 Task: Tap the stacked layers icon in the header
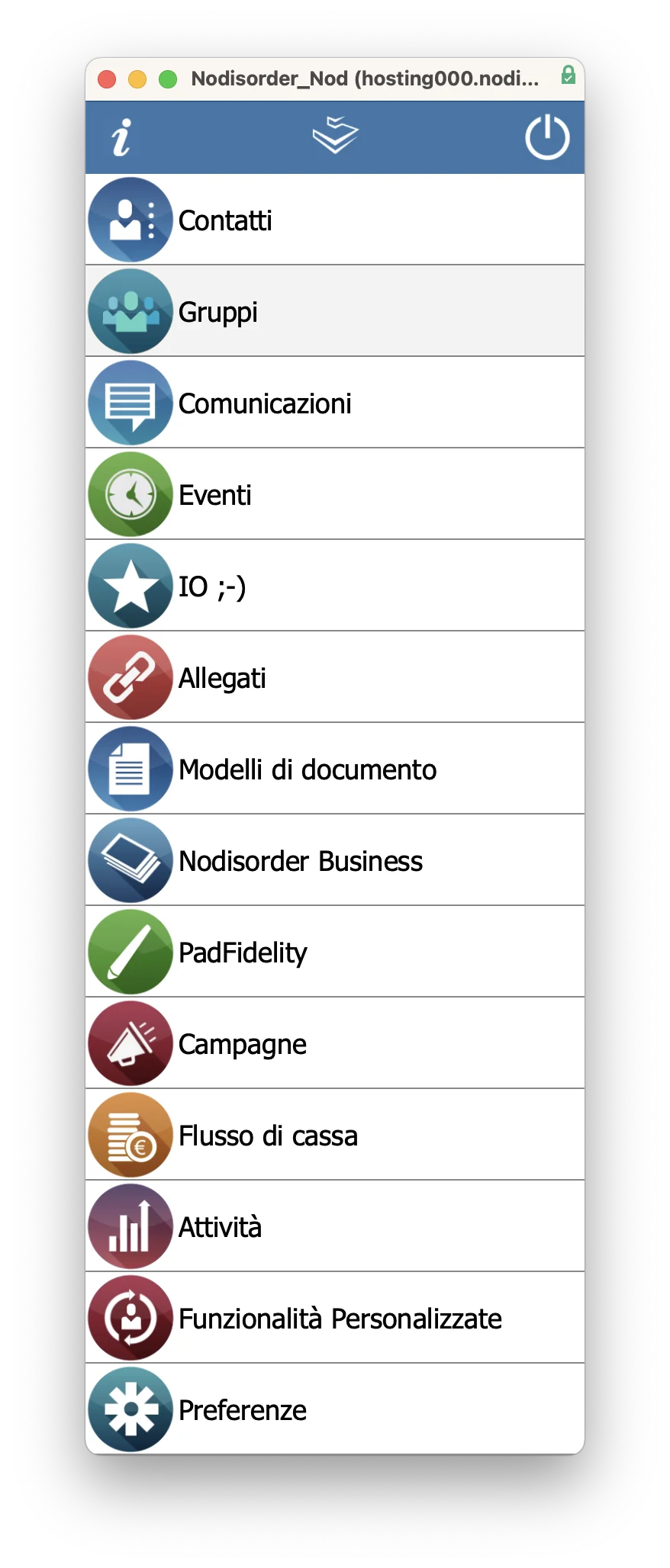click(335, 135)
